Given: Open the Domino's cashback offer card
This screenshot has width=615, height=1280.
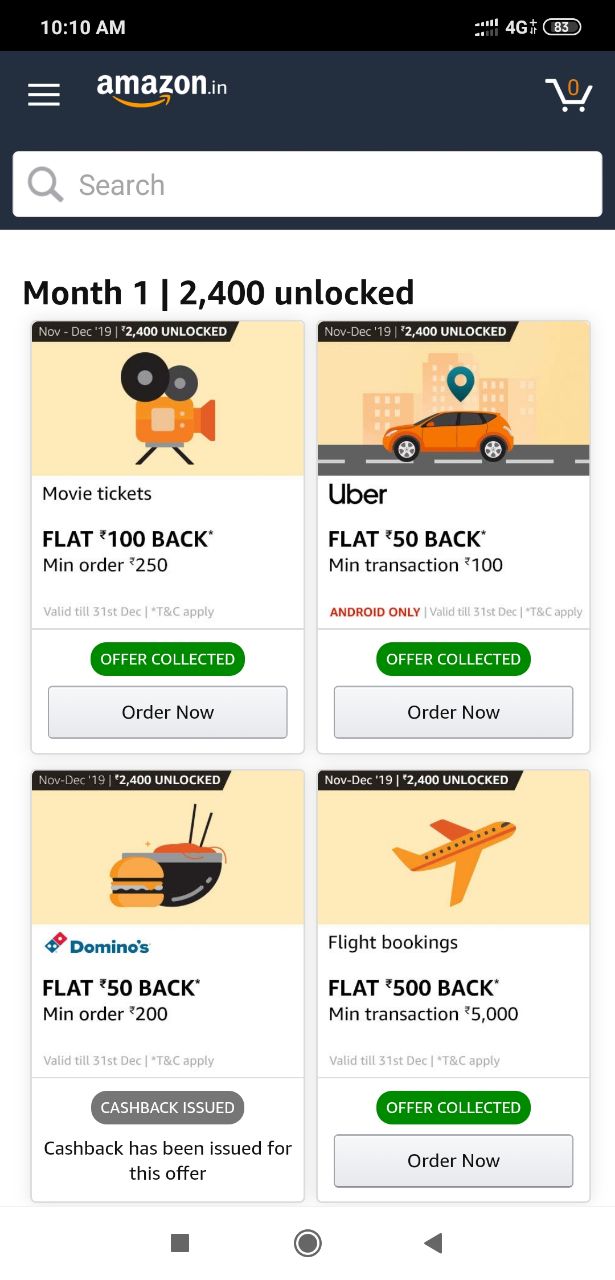Looking at the screenshot, I should coord(168,985).
